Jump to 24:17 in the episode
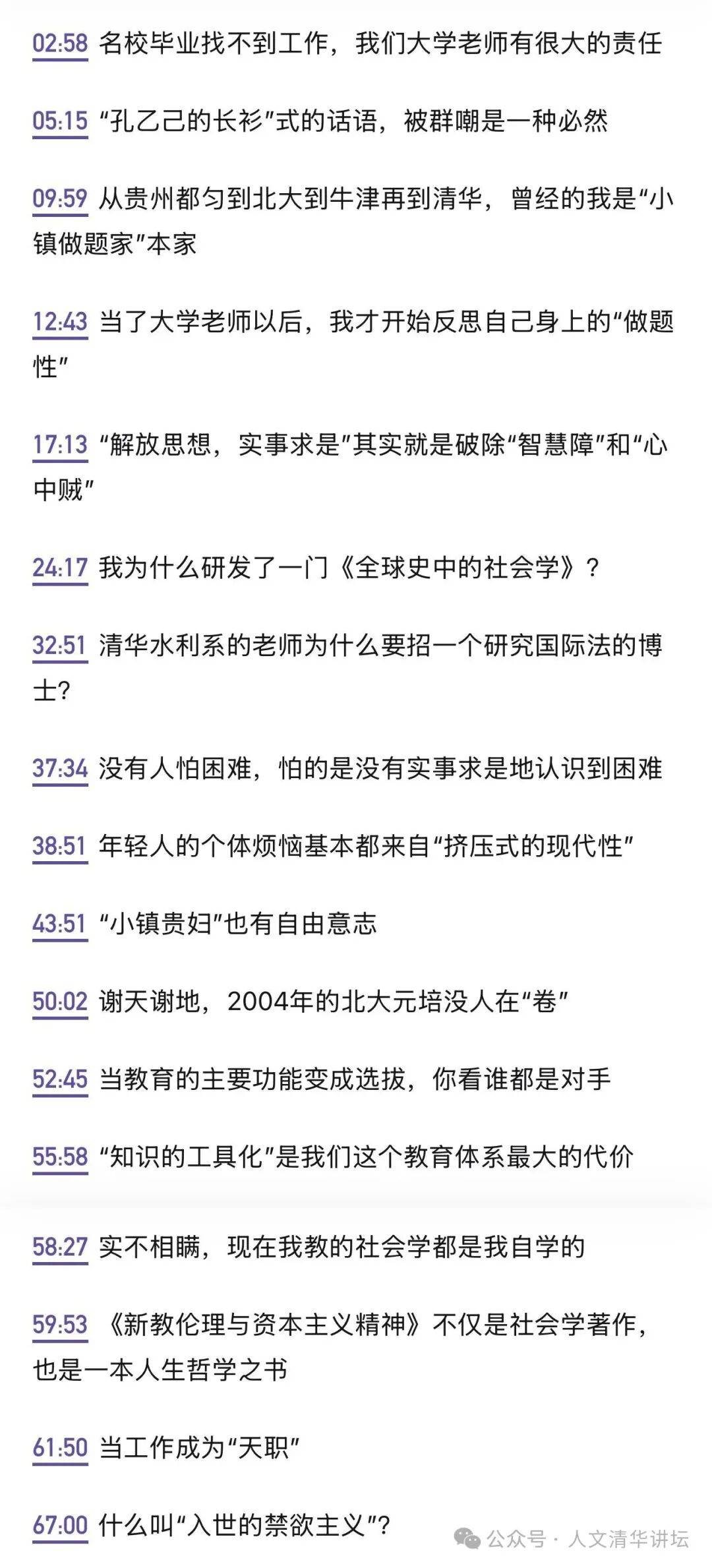The width and height of the screenshot is (712, 1568). click(x=60, y=568)
